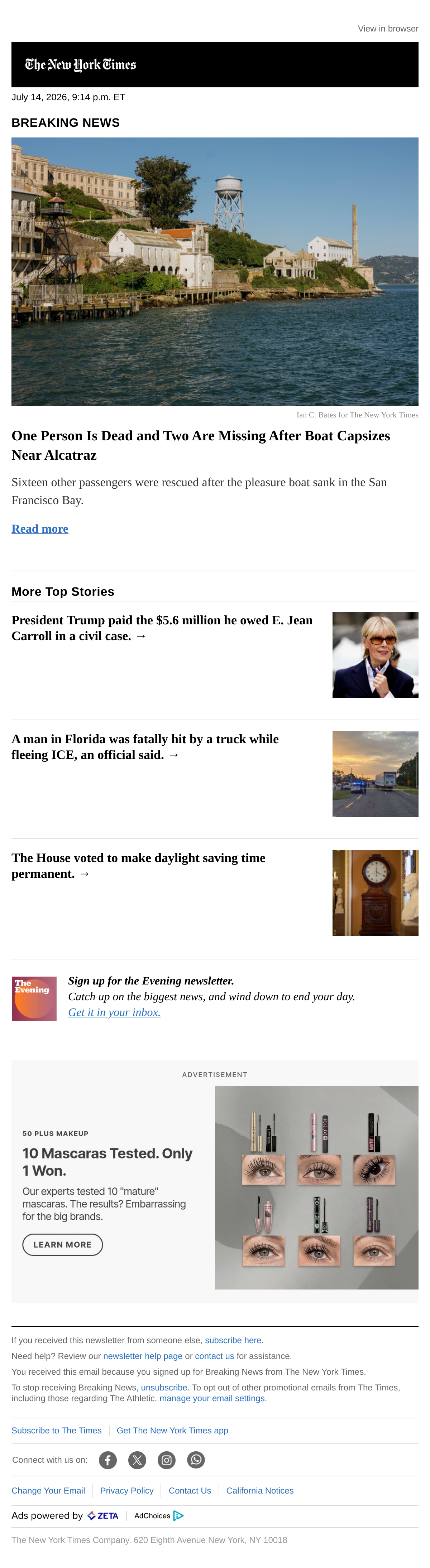430x1568 pixels.
Task: Open the newsletter help page
Action: 143,1356
